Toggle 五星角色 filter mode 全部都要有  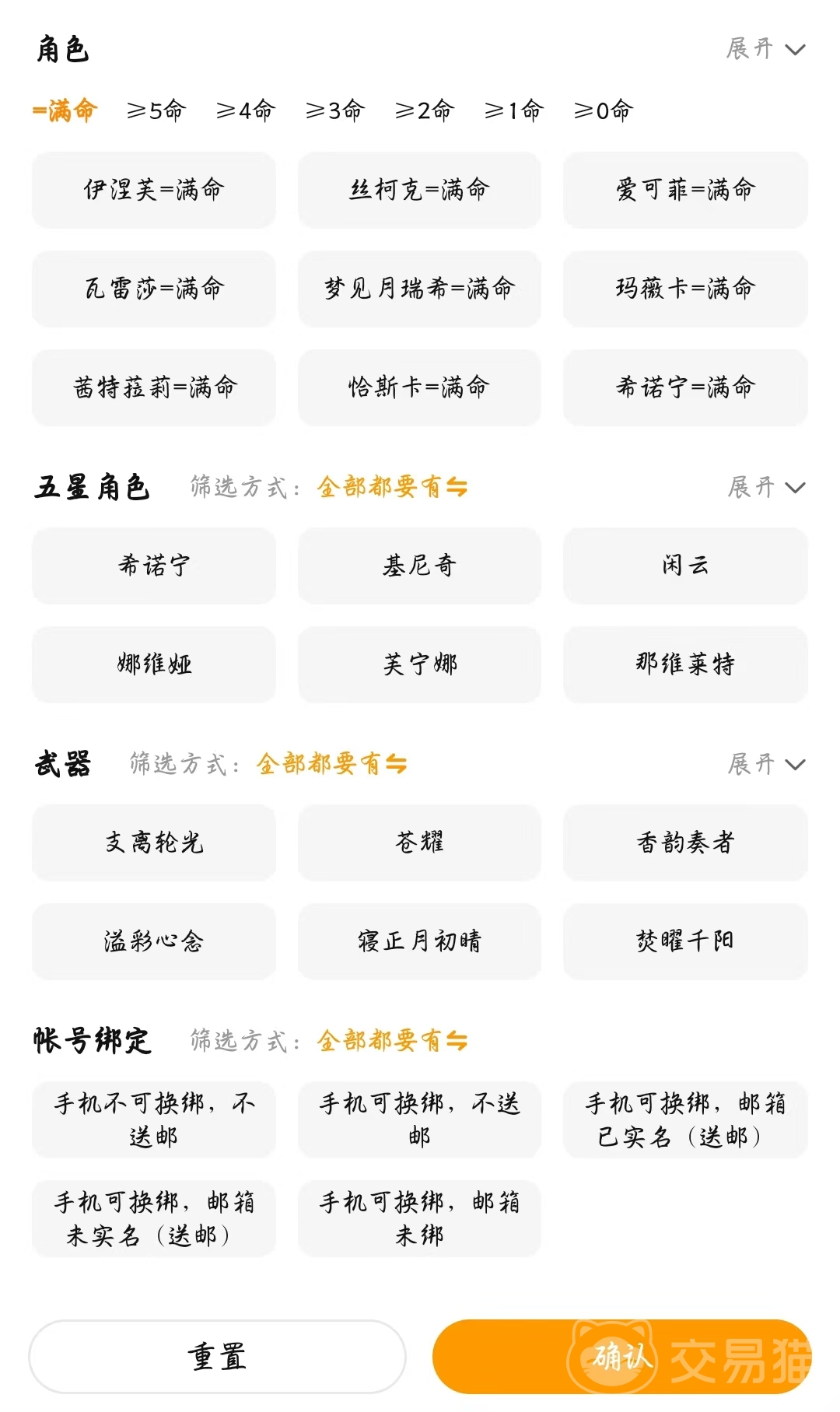coord(392,487)
